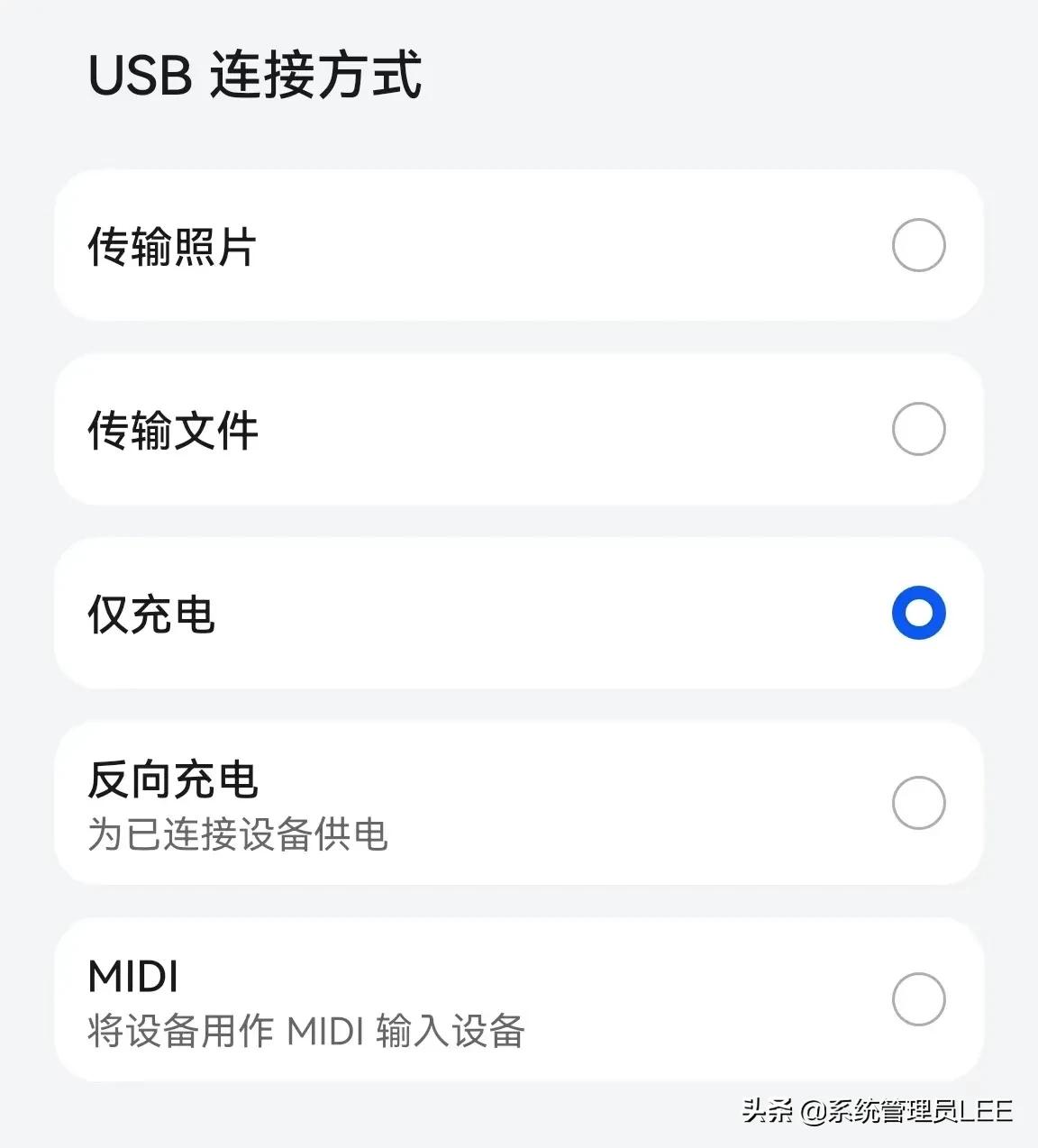The height and width of the screenshot is (1148, 1038).
Task: Enable the 反向充电 radio button
Action: tap(918, 802)
